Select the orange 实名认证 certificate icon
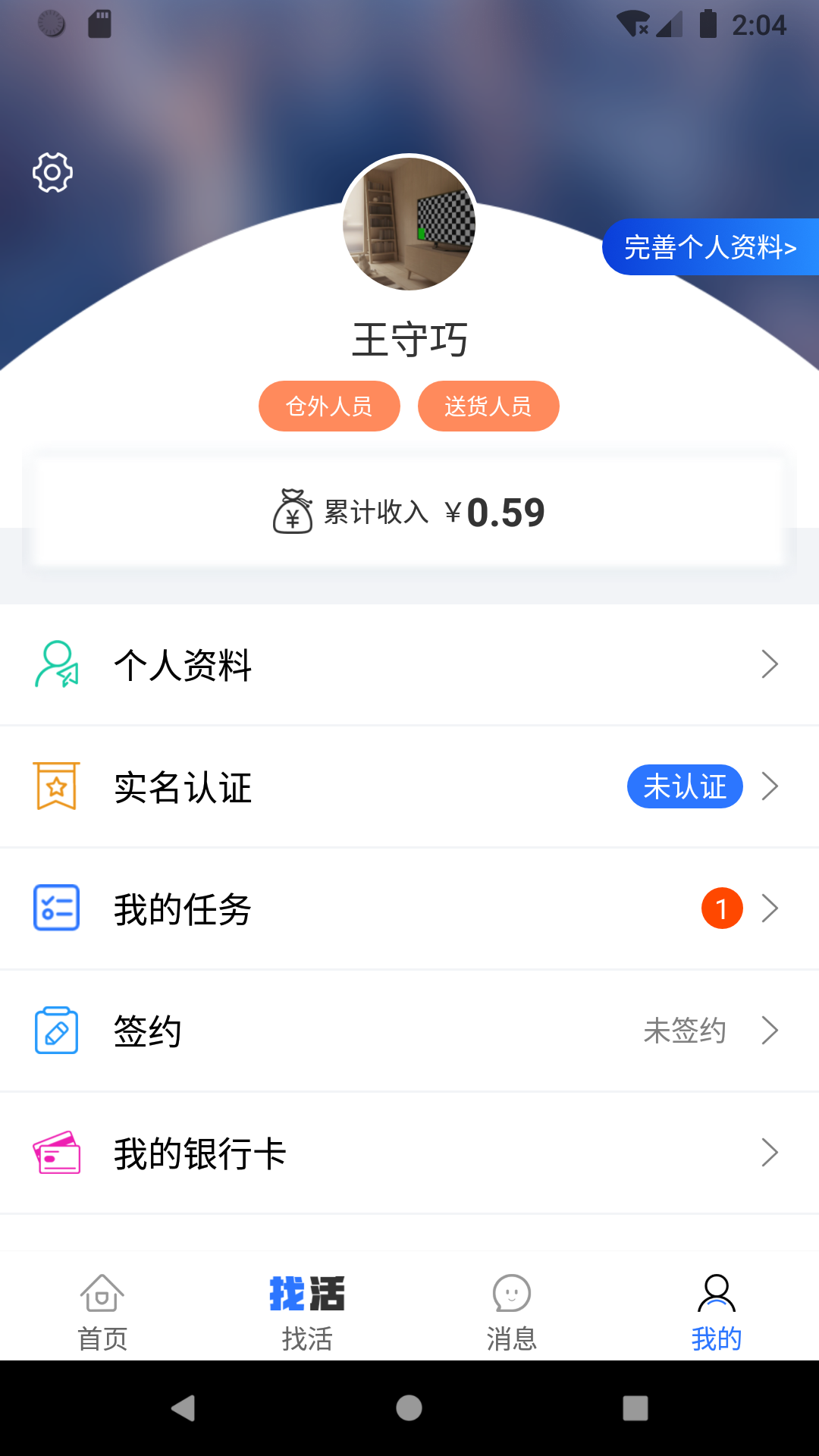This screenshot has height=1456, width=819. 55,787
